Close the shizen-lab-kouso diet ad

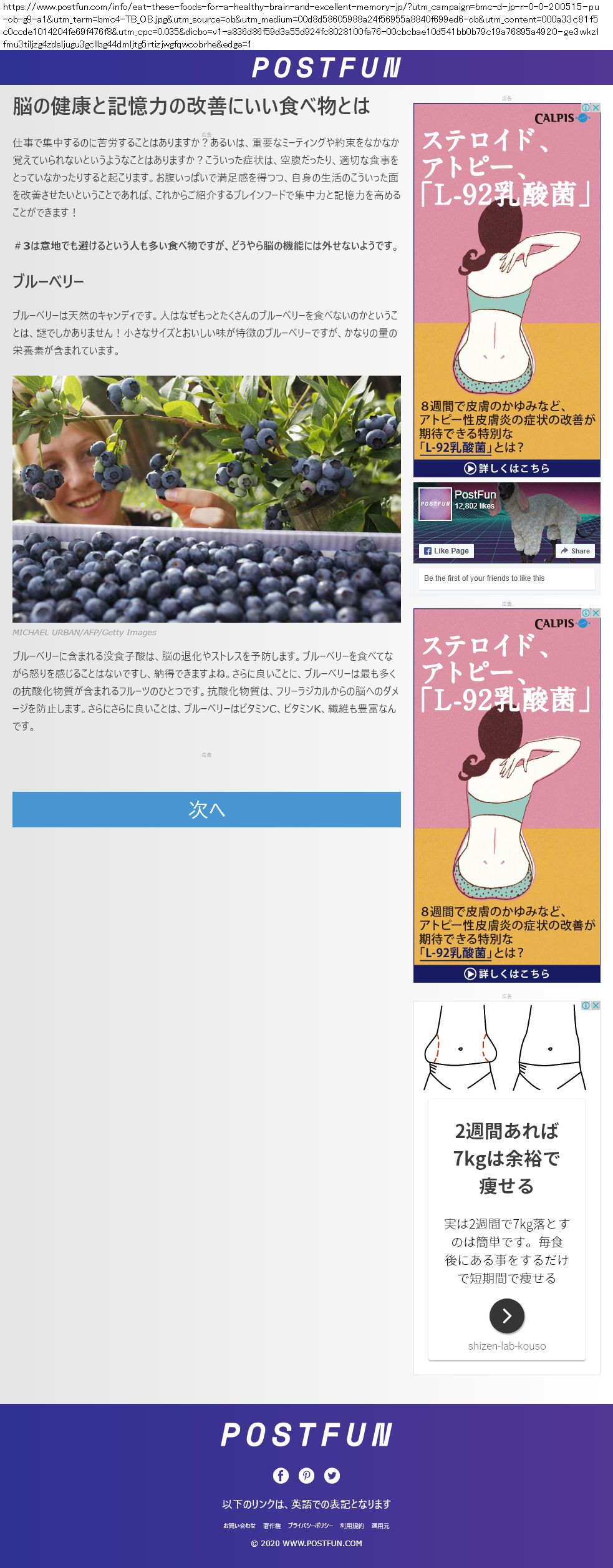point(596,1005)
